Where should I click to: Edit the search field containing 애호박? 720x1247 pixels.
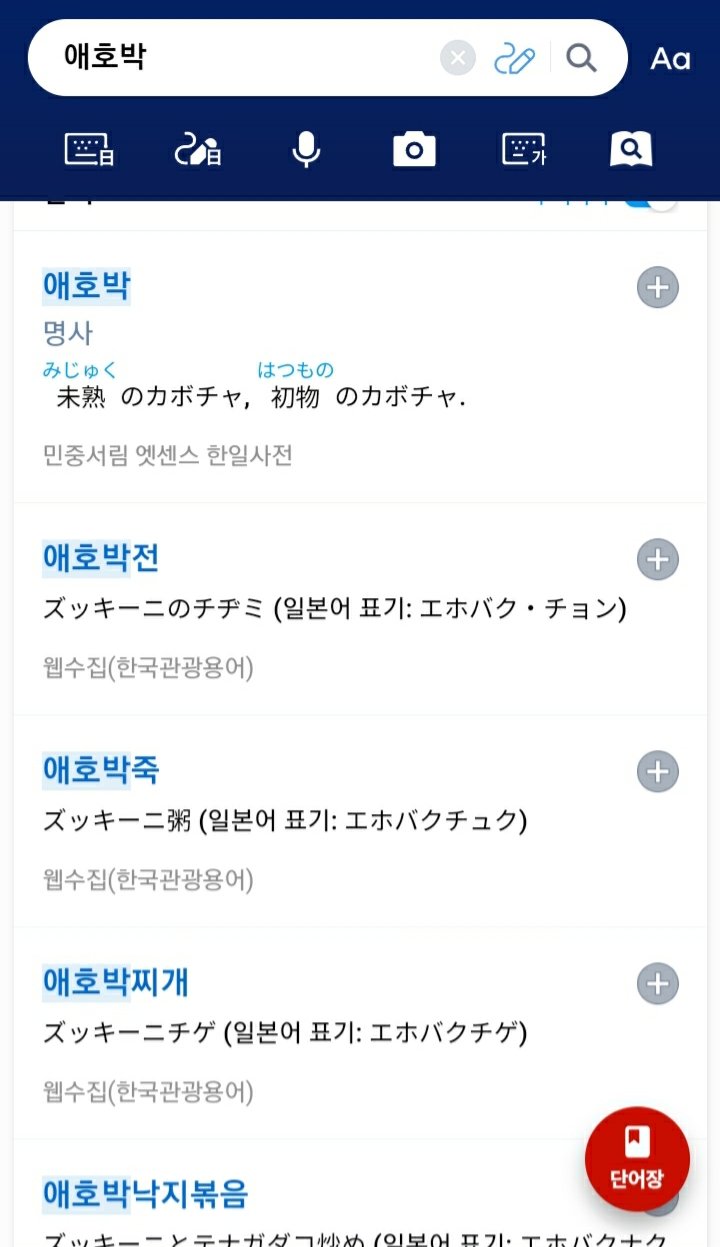[x=240, y=58]
